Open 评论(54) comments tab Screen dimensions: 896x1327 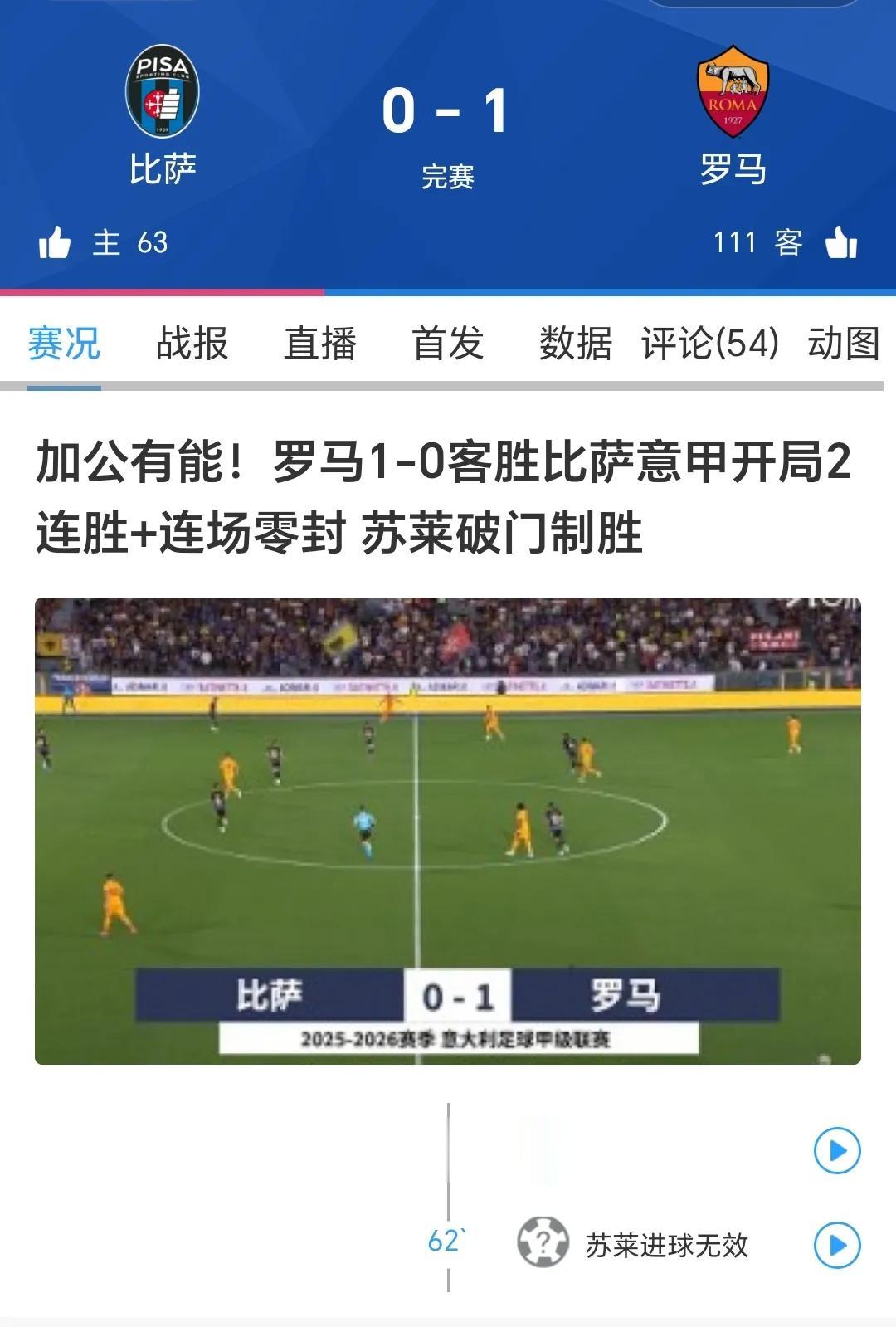710,343
